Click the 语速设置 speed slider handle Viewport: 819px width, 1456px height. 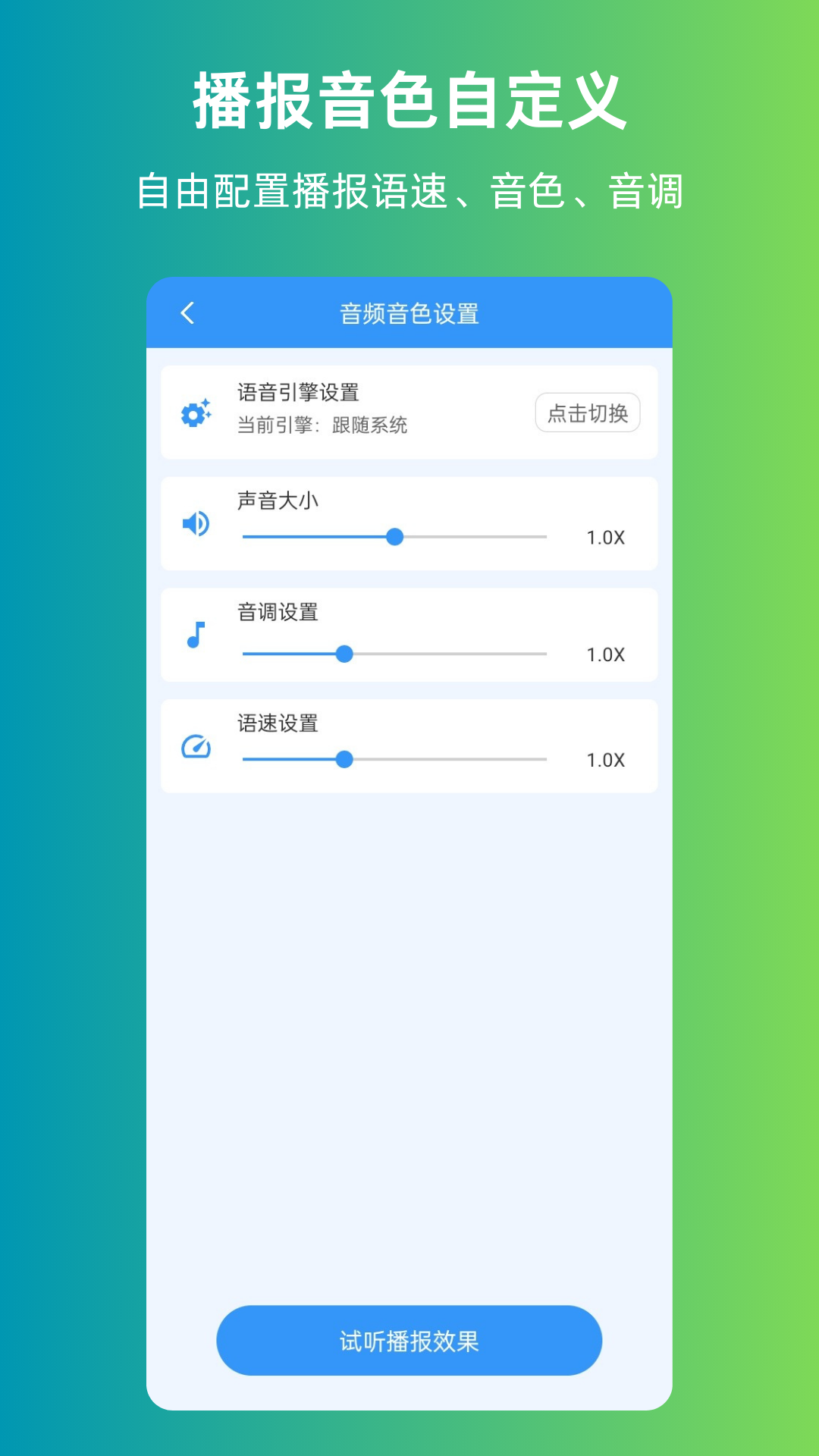click(345, 759)
